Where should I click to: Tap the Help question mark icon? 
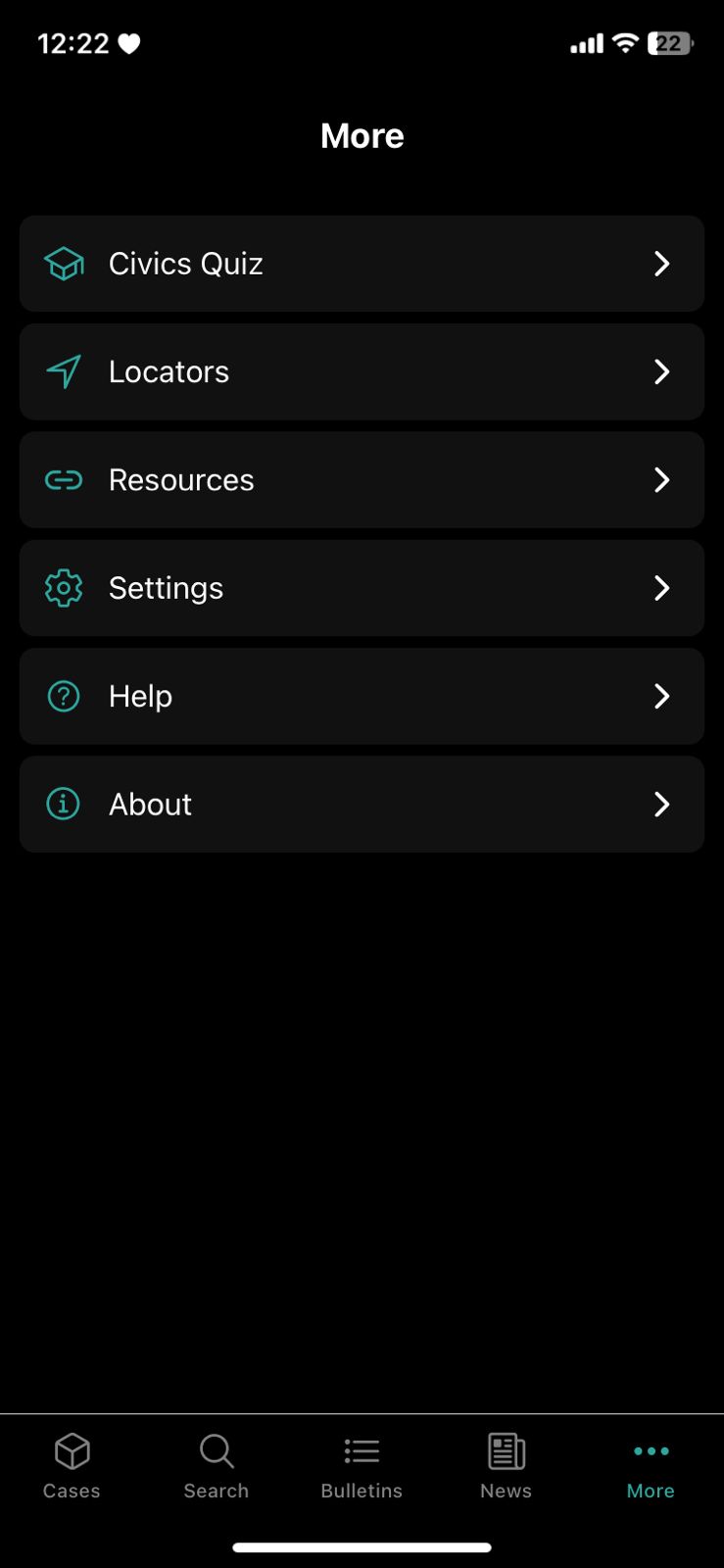(x=63, y=696)
